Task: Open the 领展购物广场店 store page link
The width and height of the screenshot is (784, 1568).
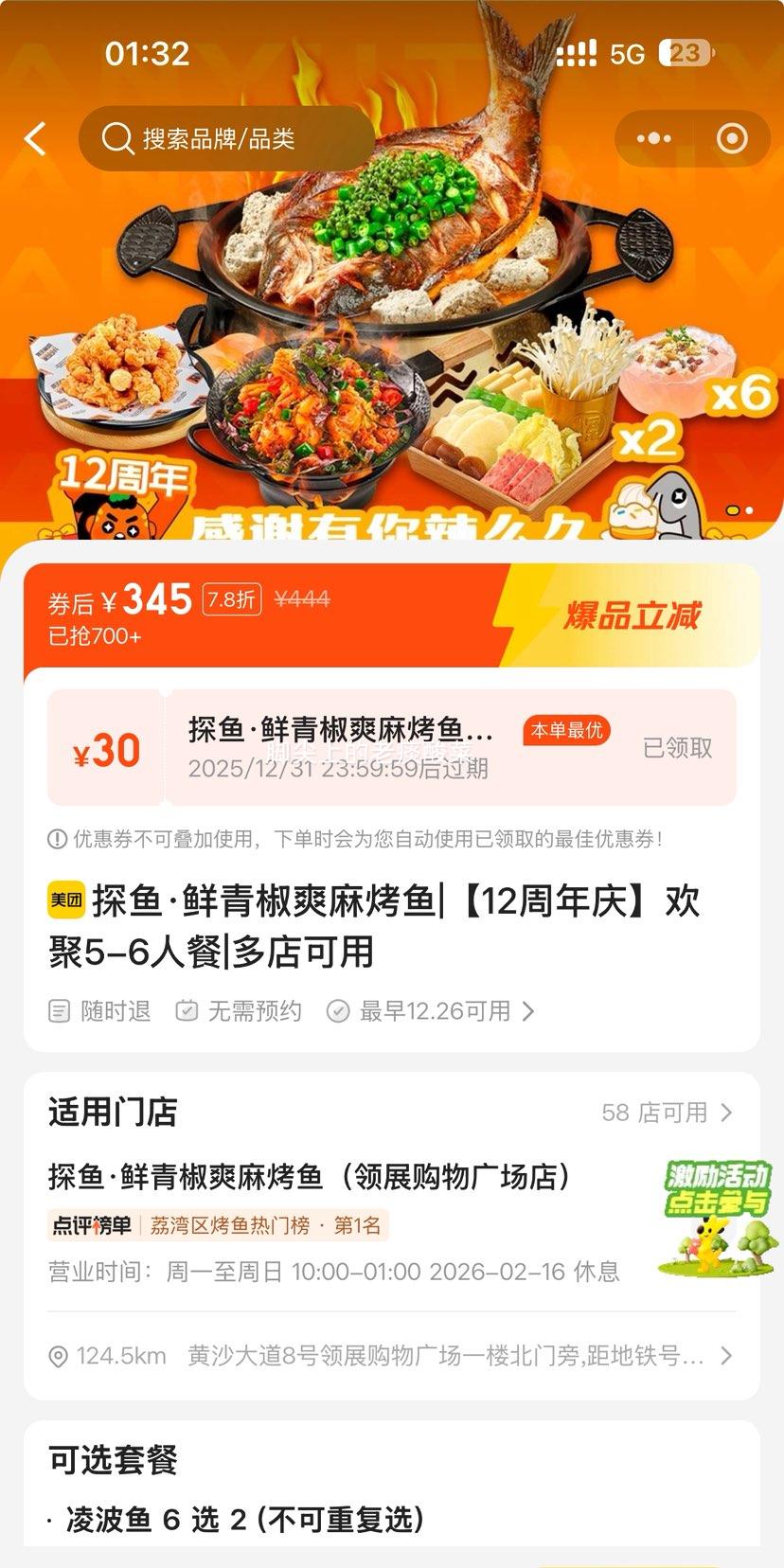Action: click(303, 1177)
